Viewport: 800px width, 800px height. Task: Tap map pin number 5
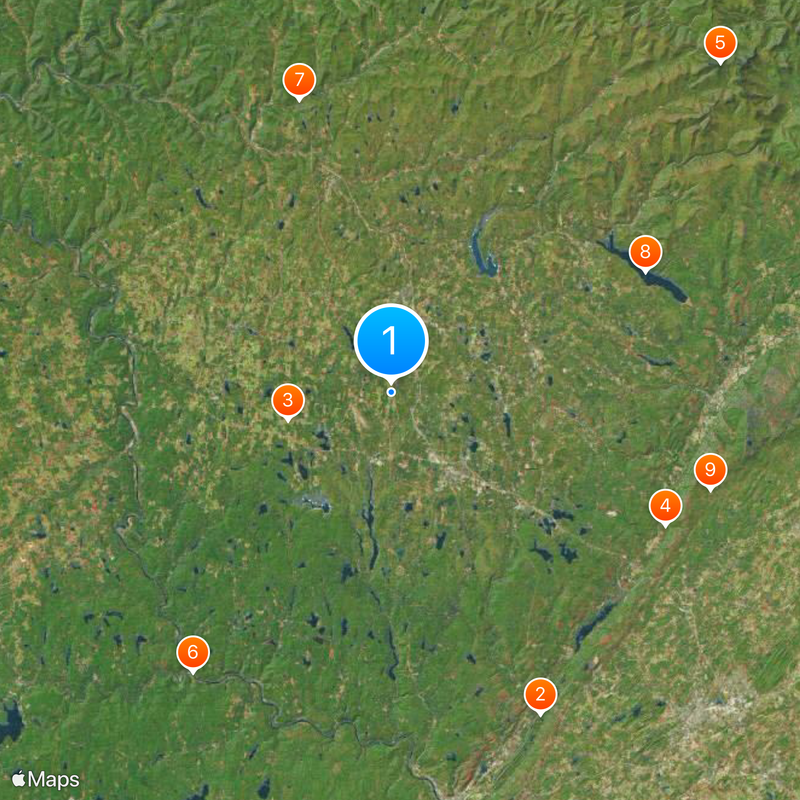click(719, 43)
